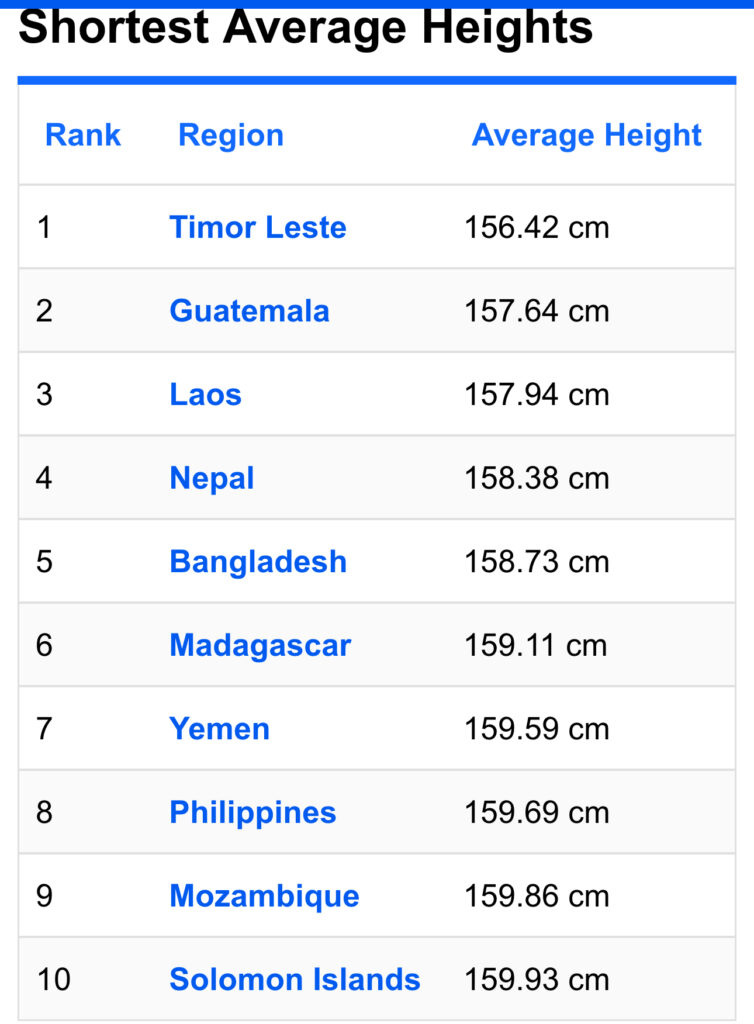
Task: Open the Timor Leste link
Action: [257, 227]
